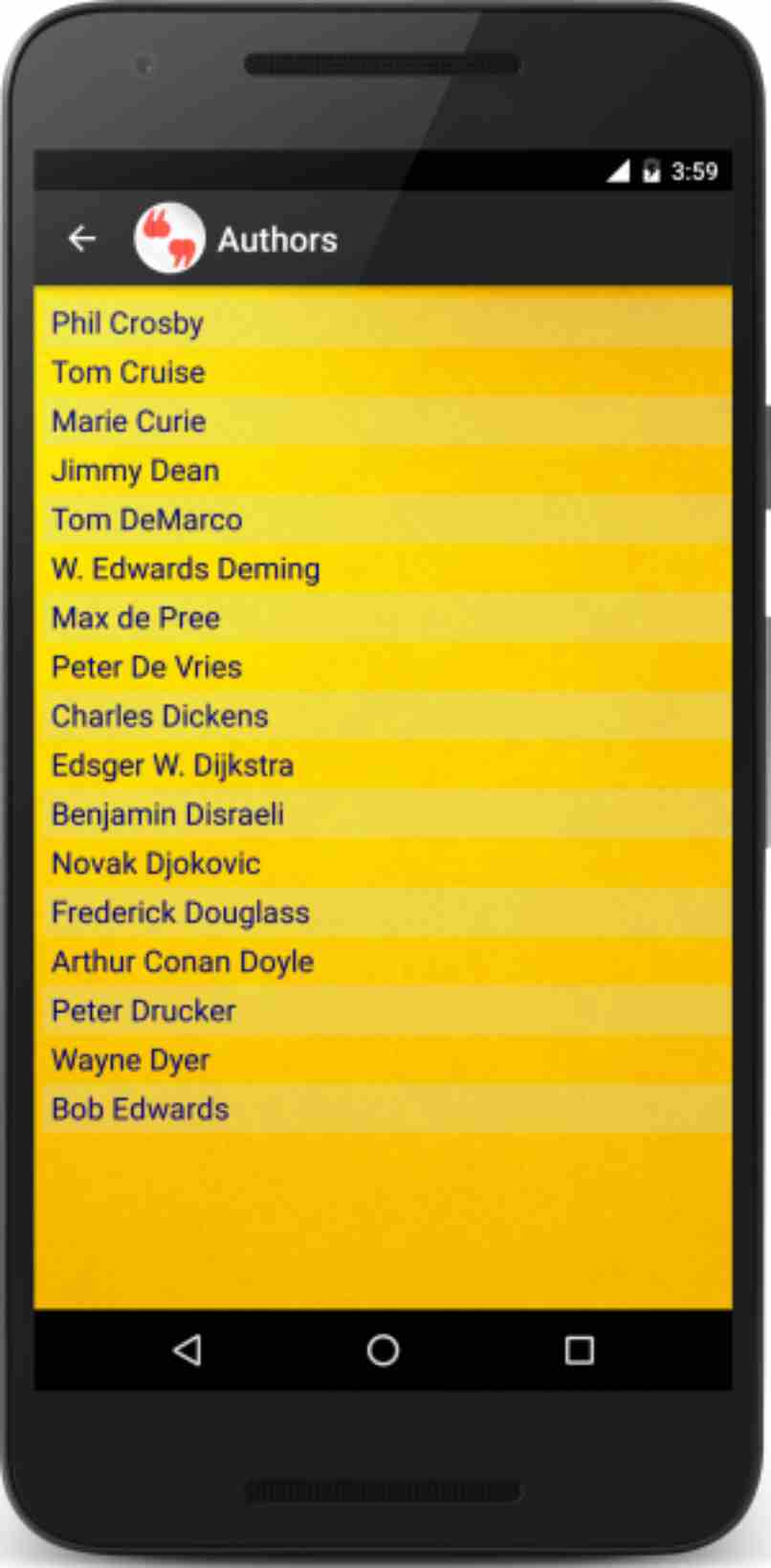The width and height of the screenshot is (771, 1568).
Task: Tap author Wayne Dyer
Action: tap(131, 1060)
